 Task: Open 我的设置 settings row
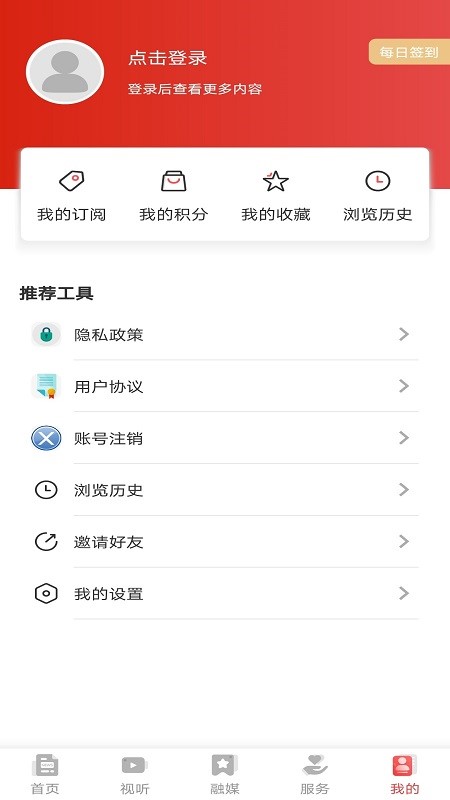(225, 594)
